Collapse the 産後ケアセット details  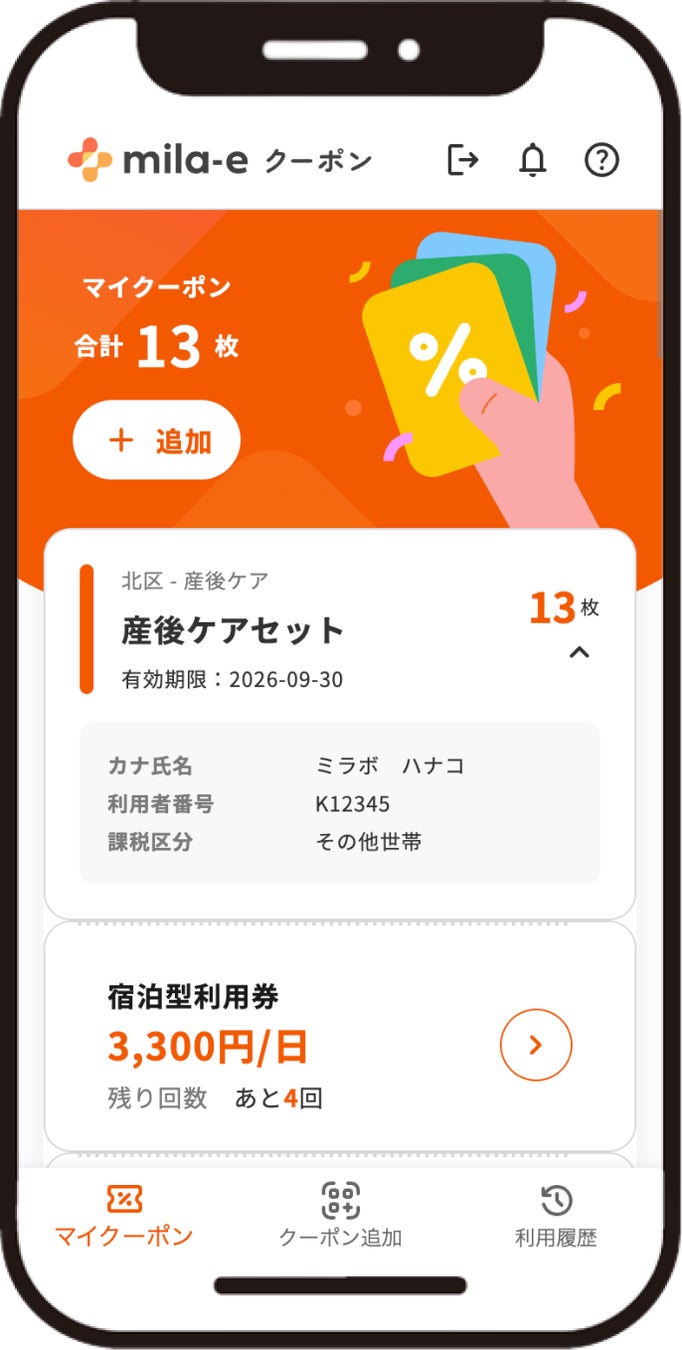[x=579, y=653]
